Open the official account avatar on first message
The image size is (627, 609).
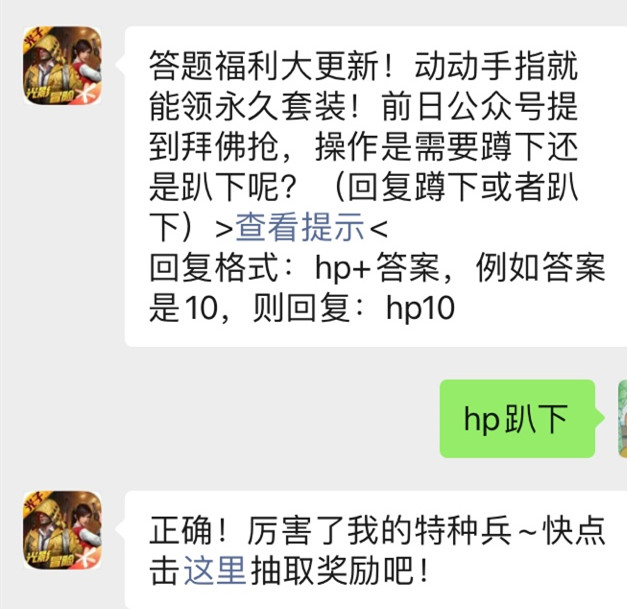[x=62, y=67]
